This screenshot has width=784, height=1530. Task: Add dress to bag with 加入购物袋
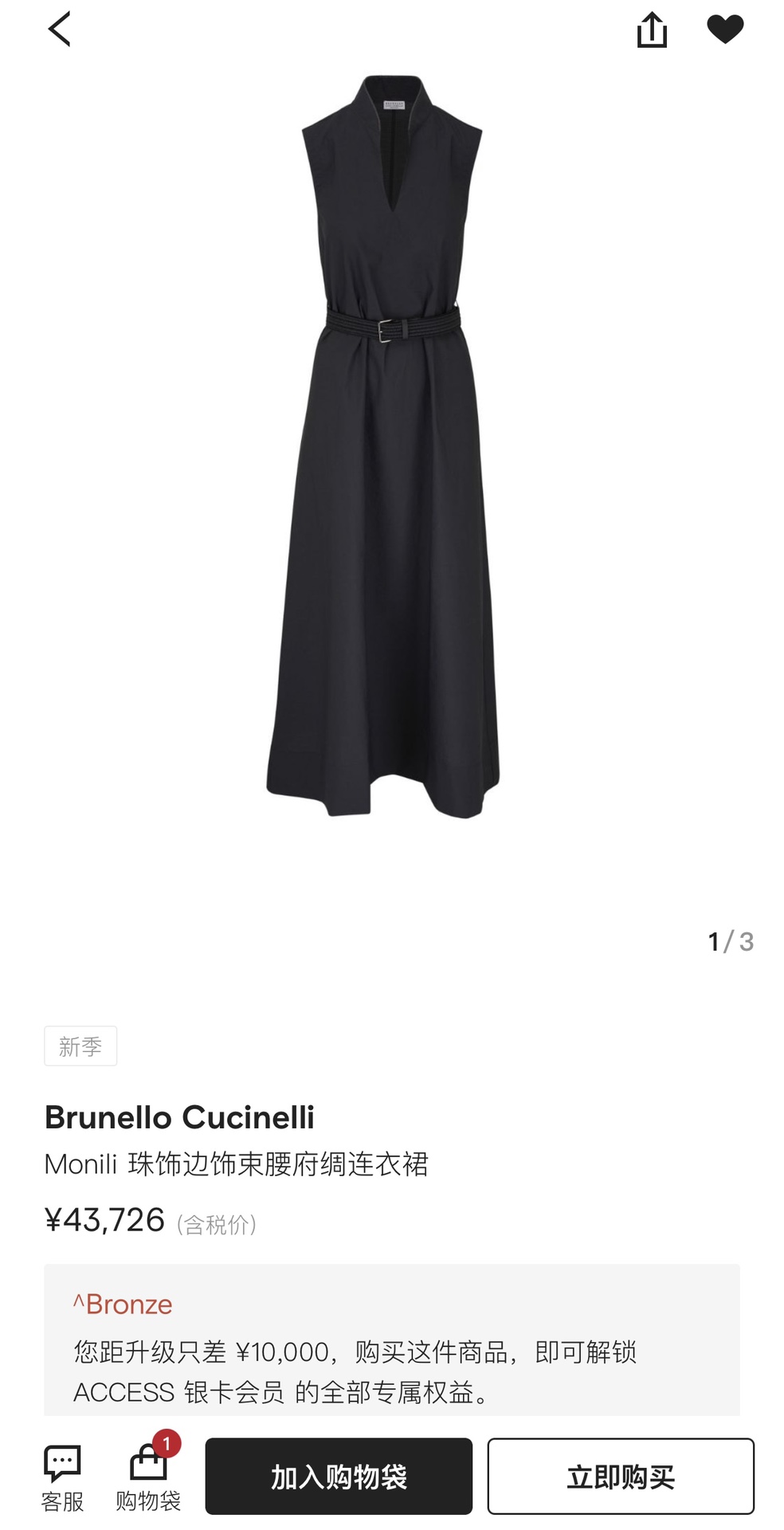coord(339,1476)
